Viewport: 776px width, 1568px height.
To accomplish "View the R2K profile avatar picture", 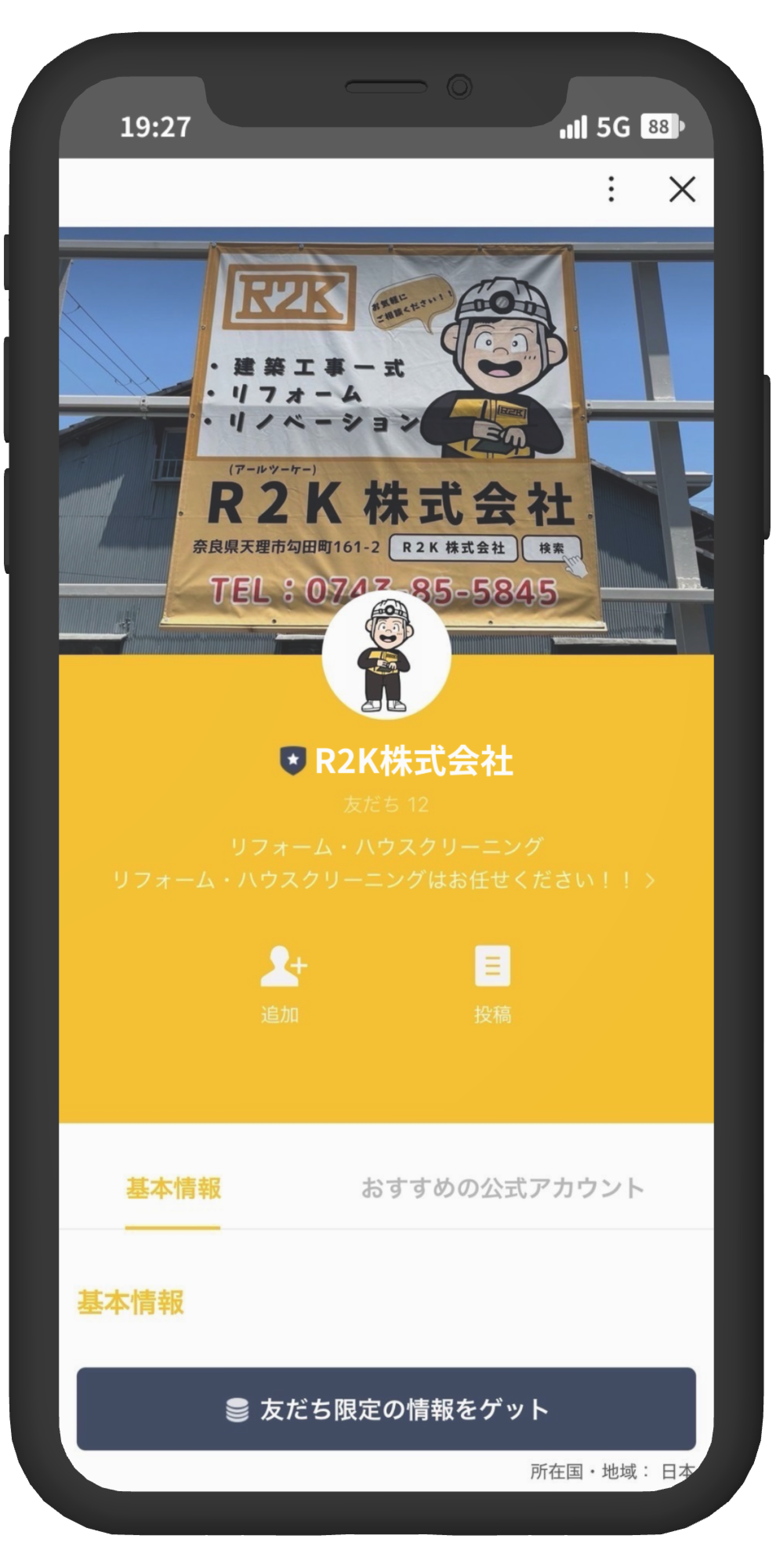I will pos(386,655).
